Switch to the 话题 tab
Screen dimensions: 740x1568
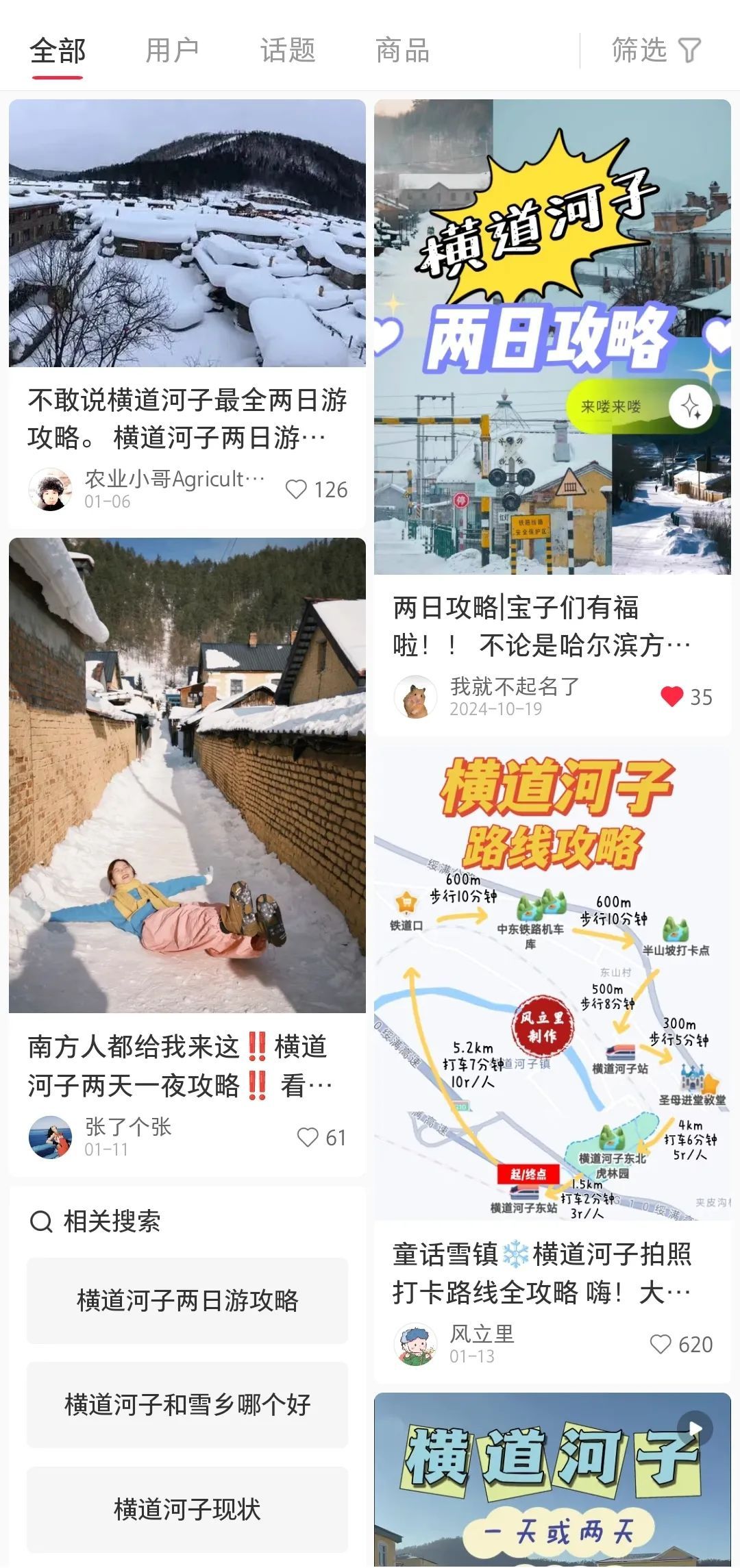click(288, 51)
